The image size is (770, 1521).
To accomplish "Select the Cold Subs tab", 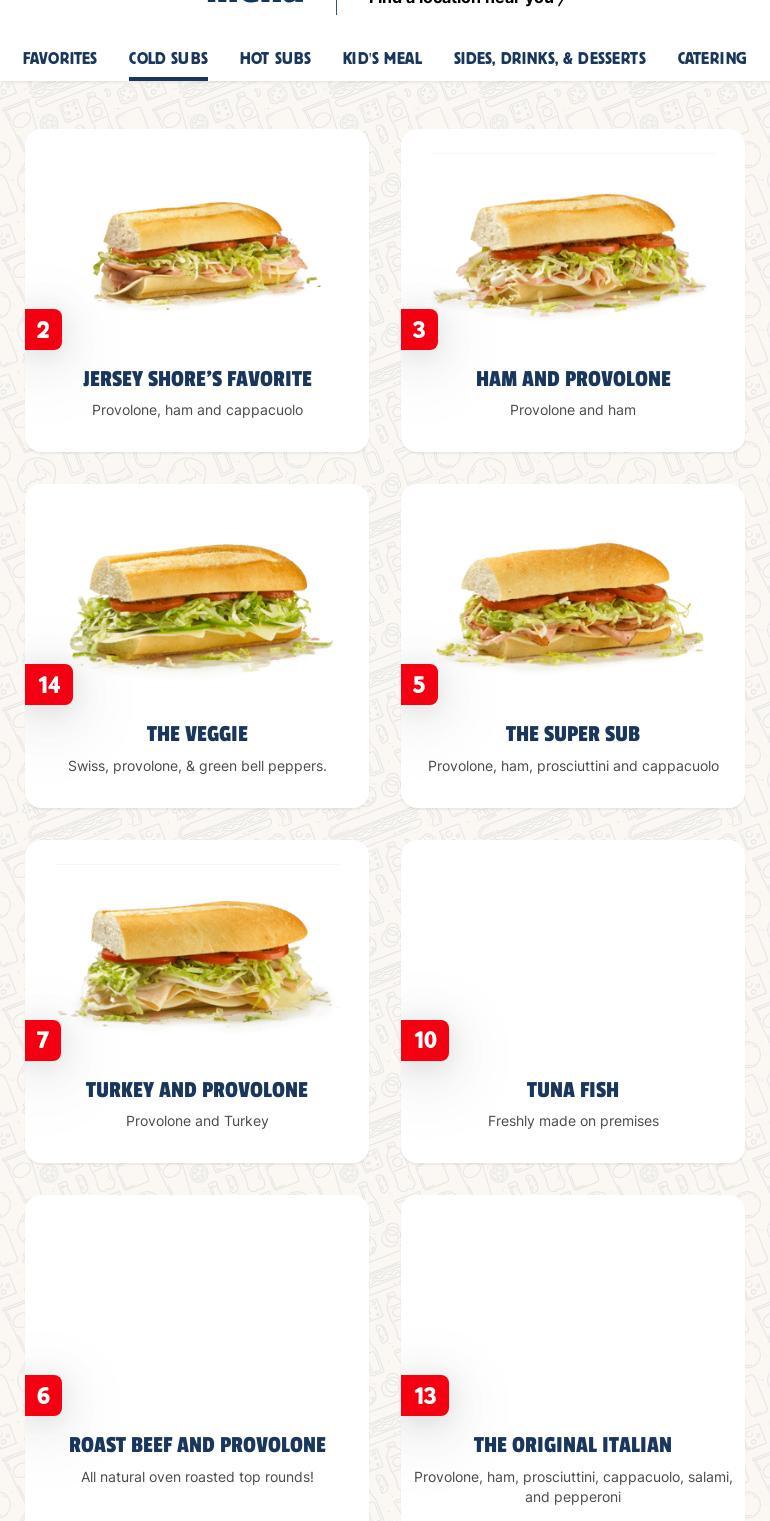I will 168,58.
